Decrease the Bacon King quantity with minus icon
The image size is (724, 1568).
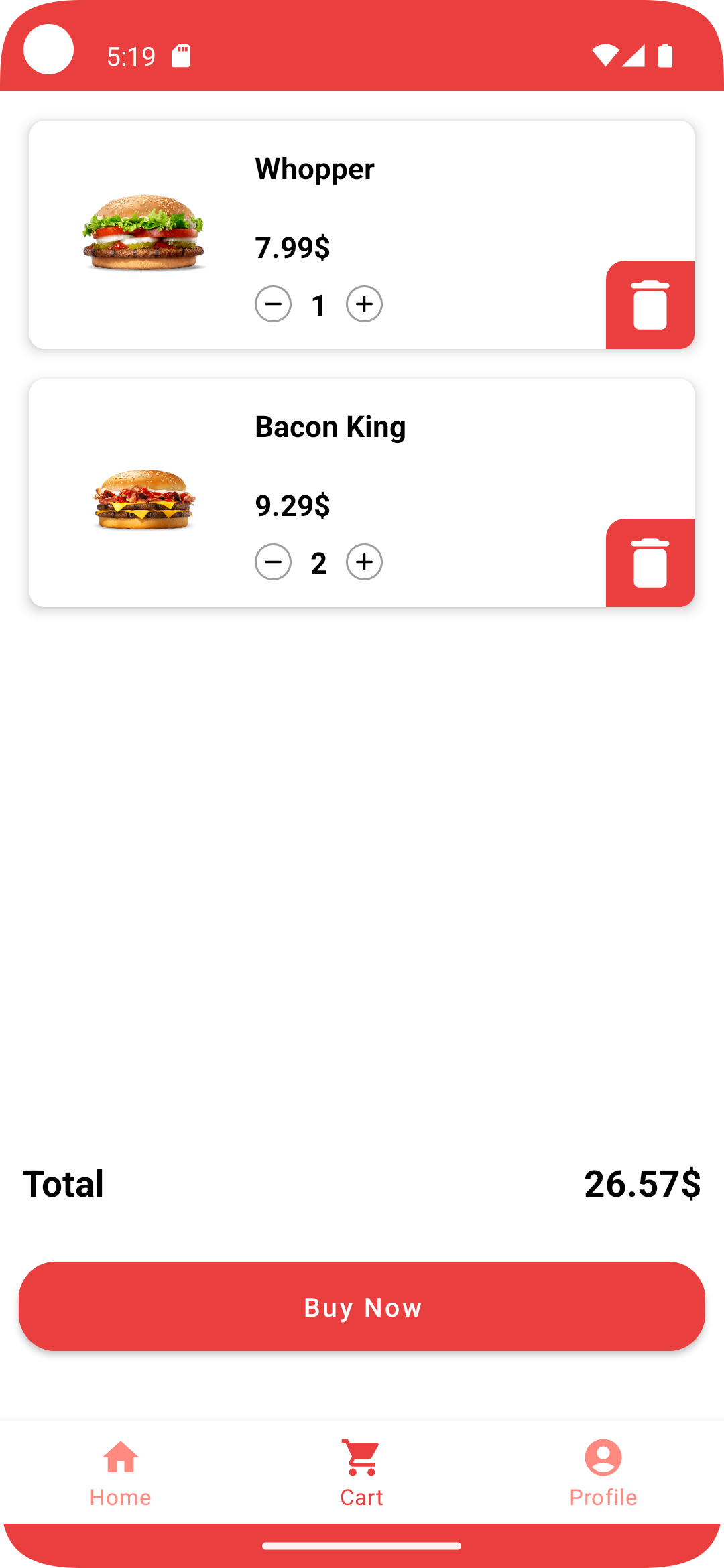[273, 562]
